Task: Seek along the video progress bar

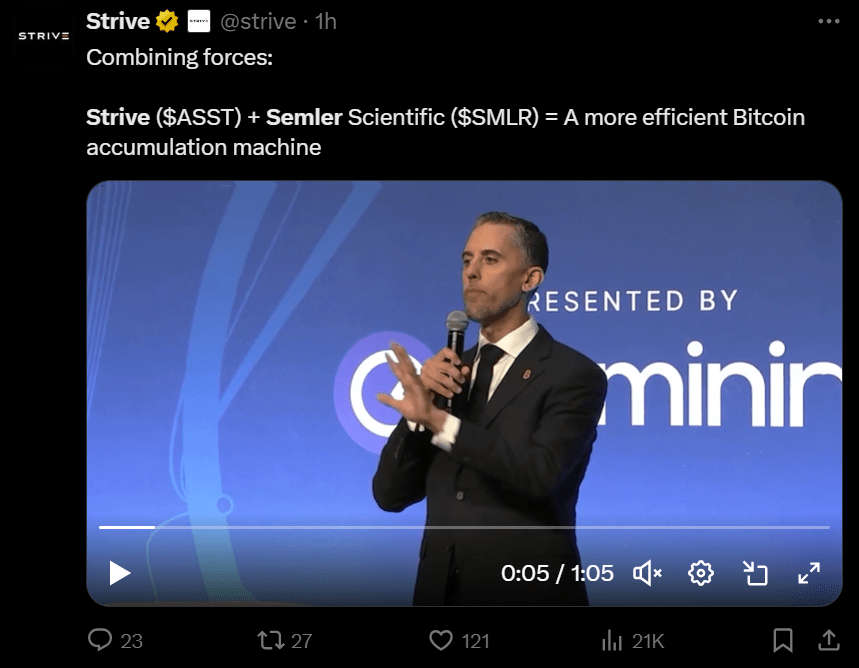Action: click(463, 527)
